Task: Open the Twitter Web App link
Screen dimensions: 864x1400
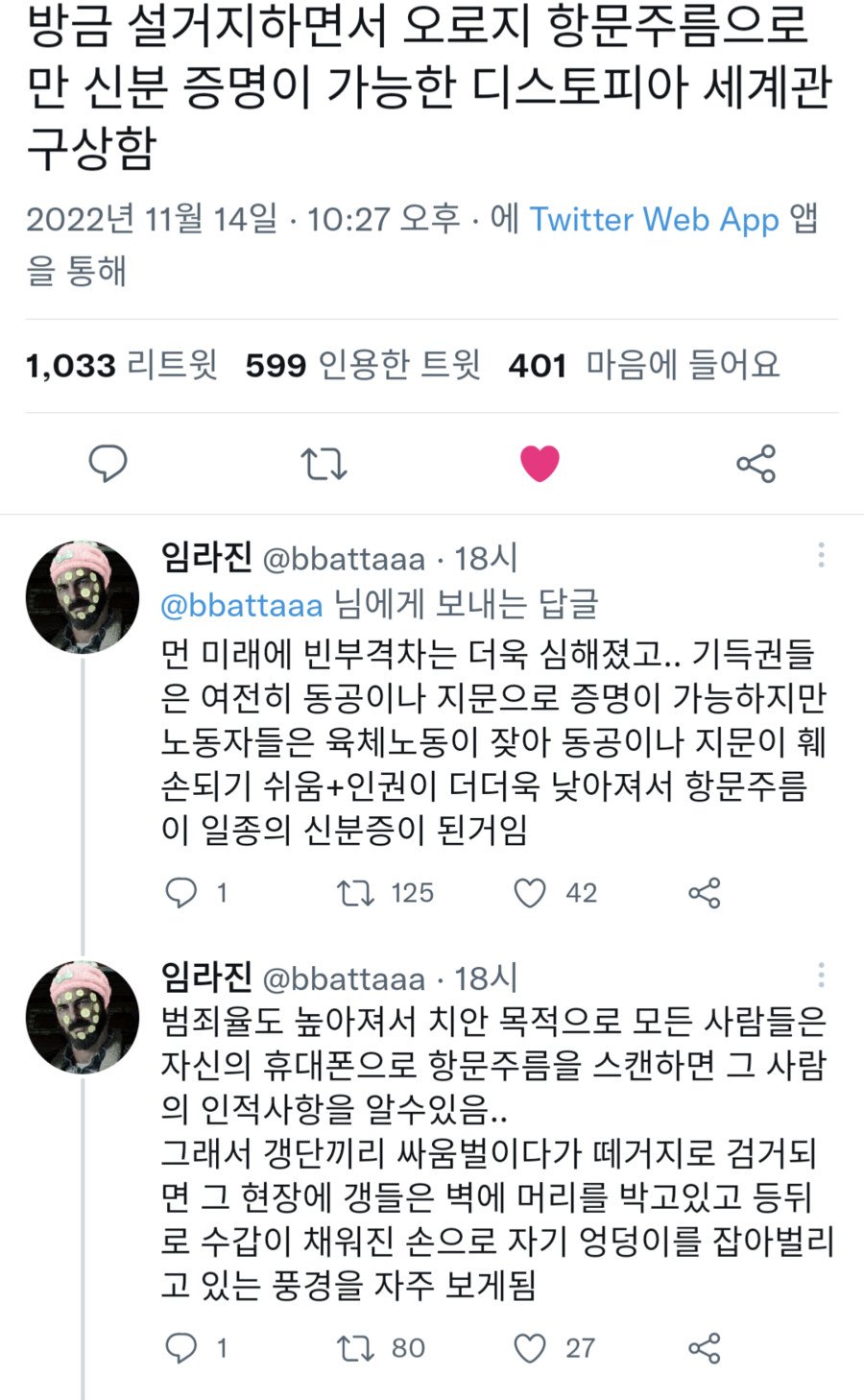Action: (x=654, y=220)
